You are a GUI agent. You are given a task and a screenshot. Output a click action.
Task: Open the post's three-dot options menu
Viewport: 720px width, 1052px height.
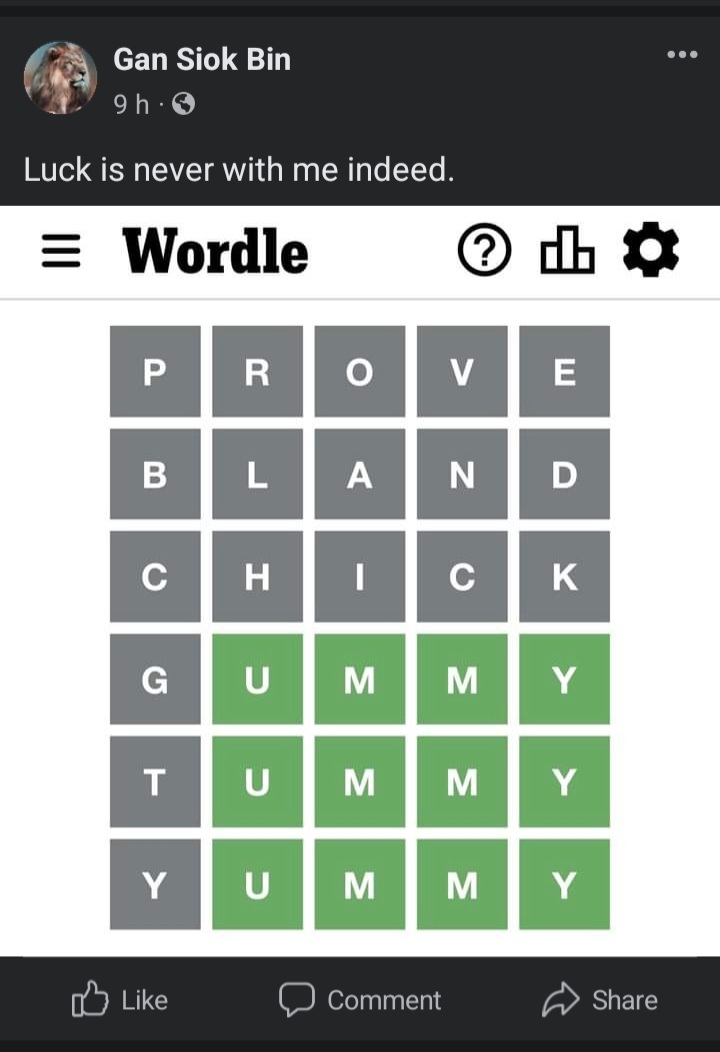coord(682,55)
